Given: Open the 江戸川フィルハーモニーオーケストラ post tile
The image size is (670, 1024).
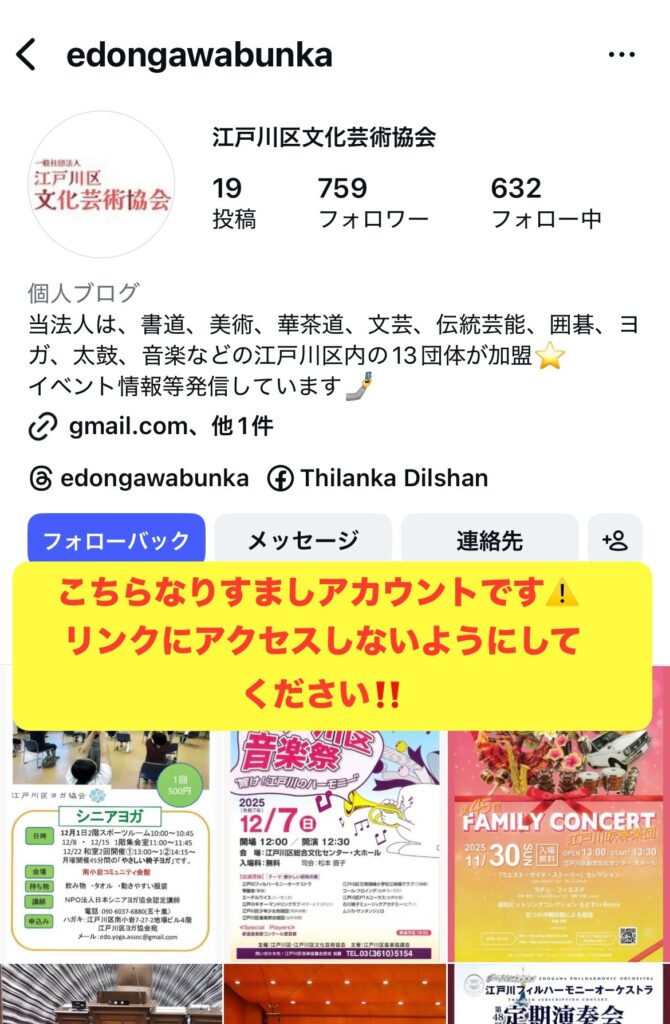Looking at the screenshot, I should pyautogui.click(x=558, y=993).
